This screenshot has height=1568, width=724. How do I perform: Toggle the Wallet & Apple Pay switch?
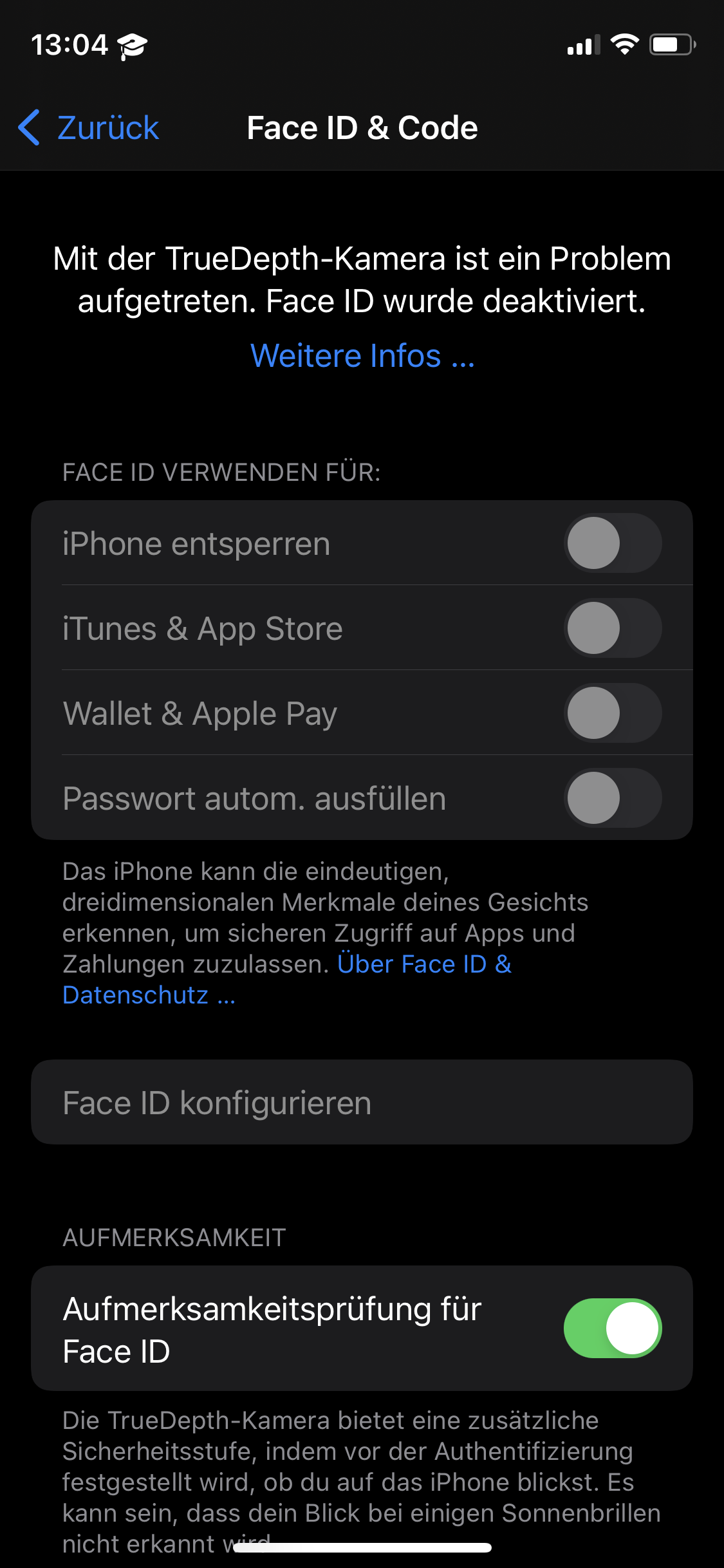click(x=613, y=713)
